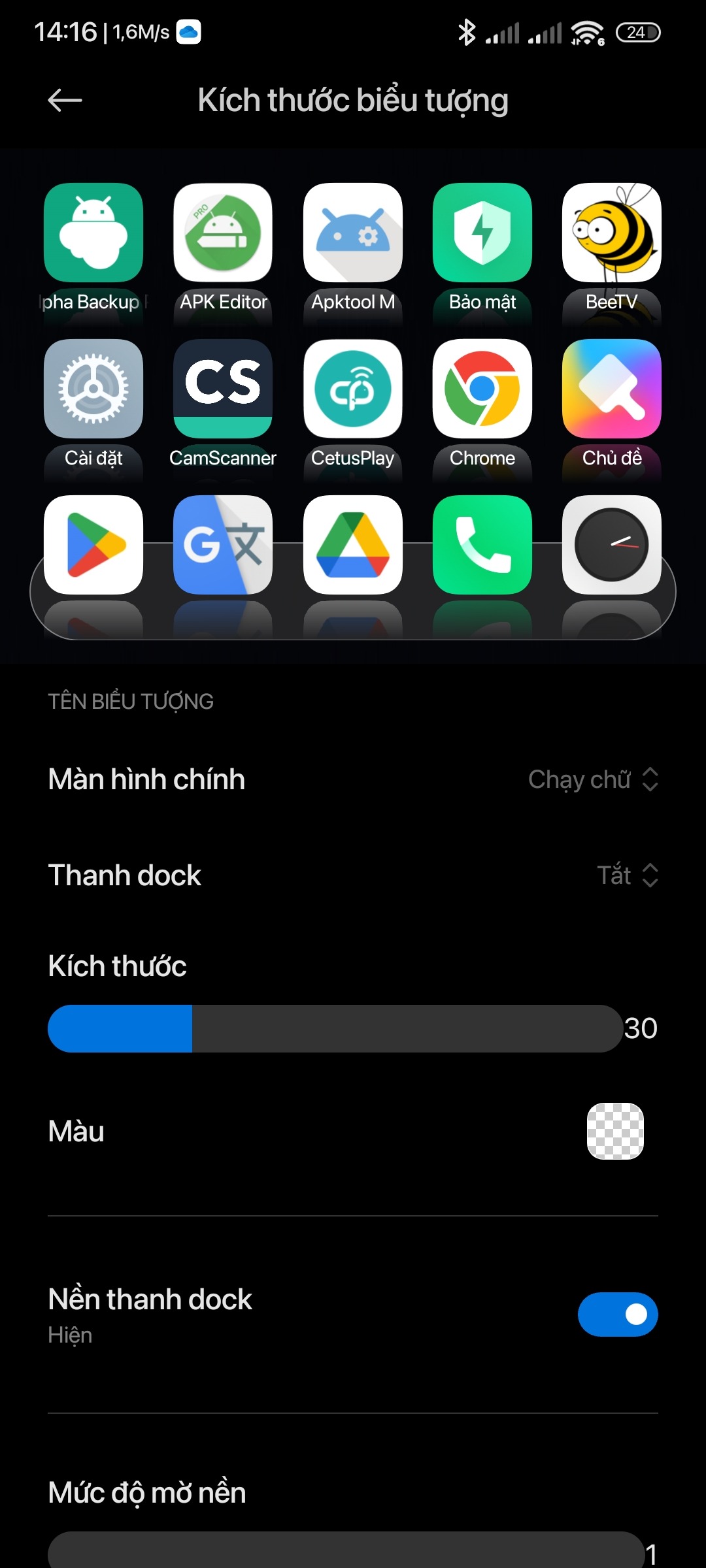The height and width of the screenshot is (1568, 706).
Task: Pick a color in the Màu swatch
Action: click(615, 1131)
